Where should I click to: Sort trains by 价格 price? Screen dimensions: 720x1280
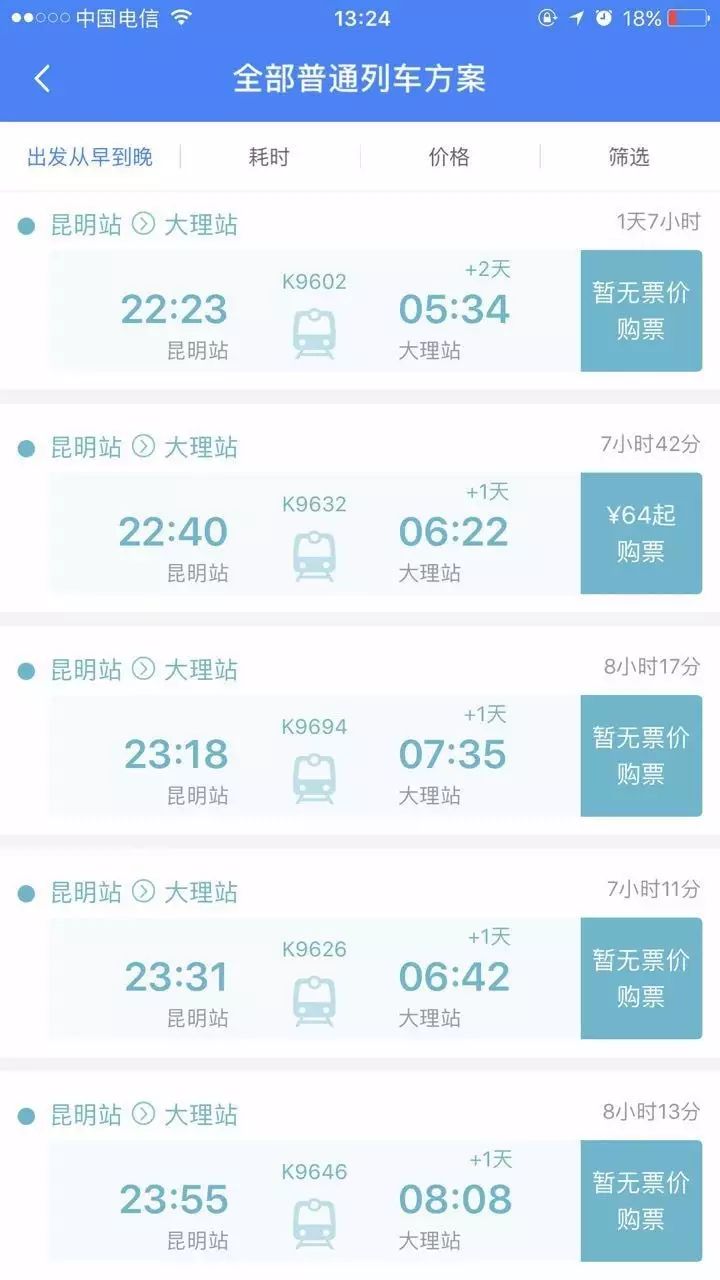tap(449, 157)
